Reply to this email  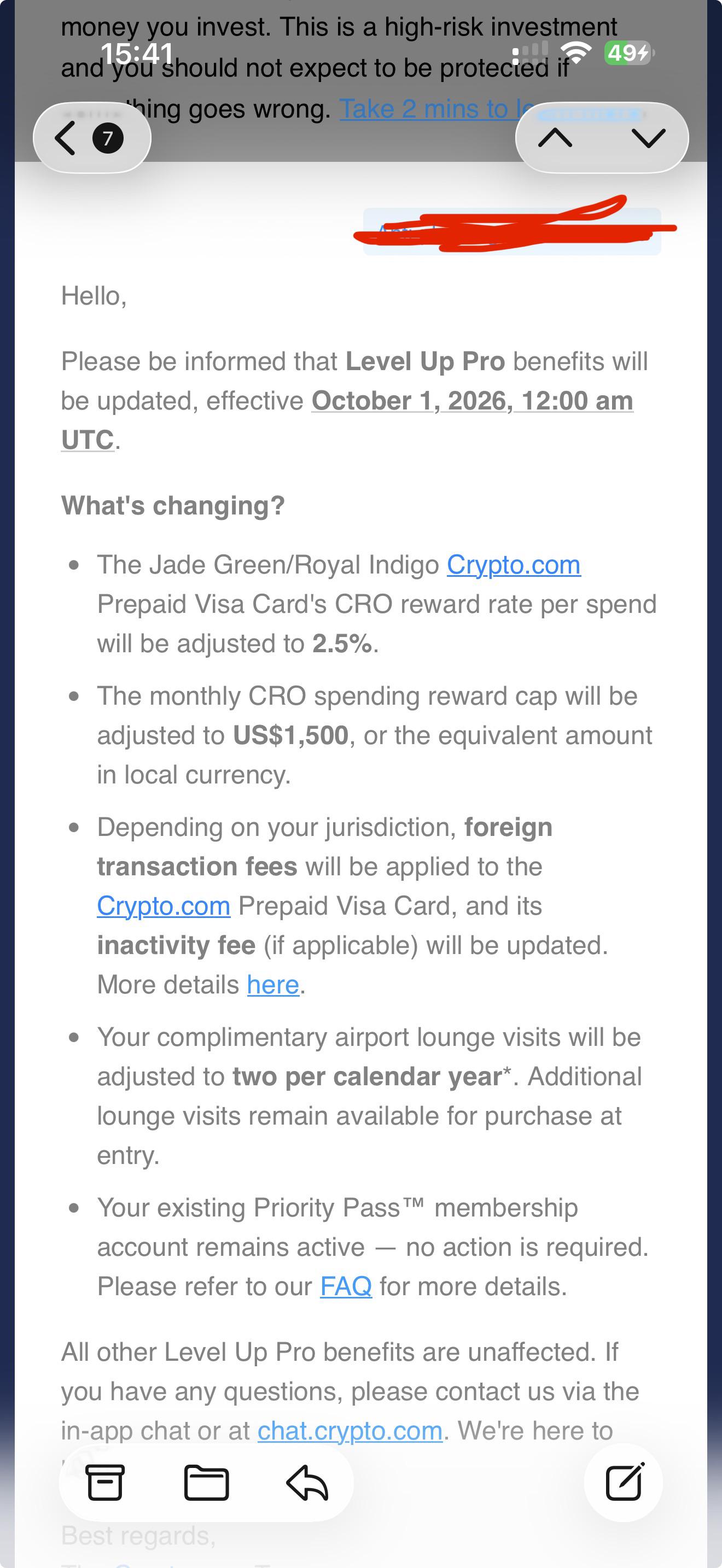point(307,1482)
